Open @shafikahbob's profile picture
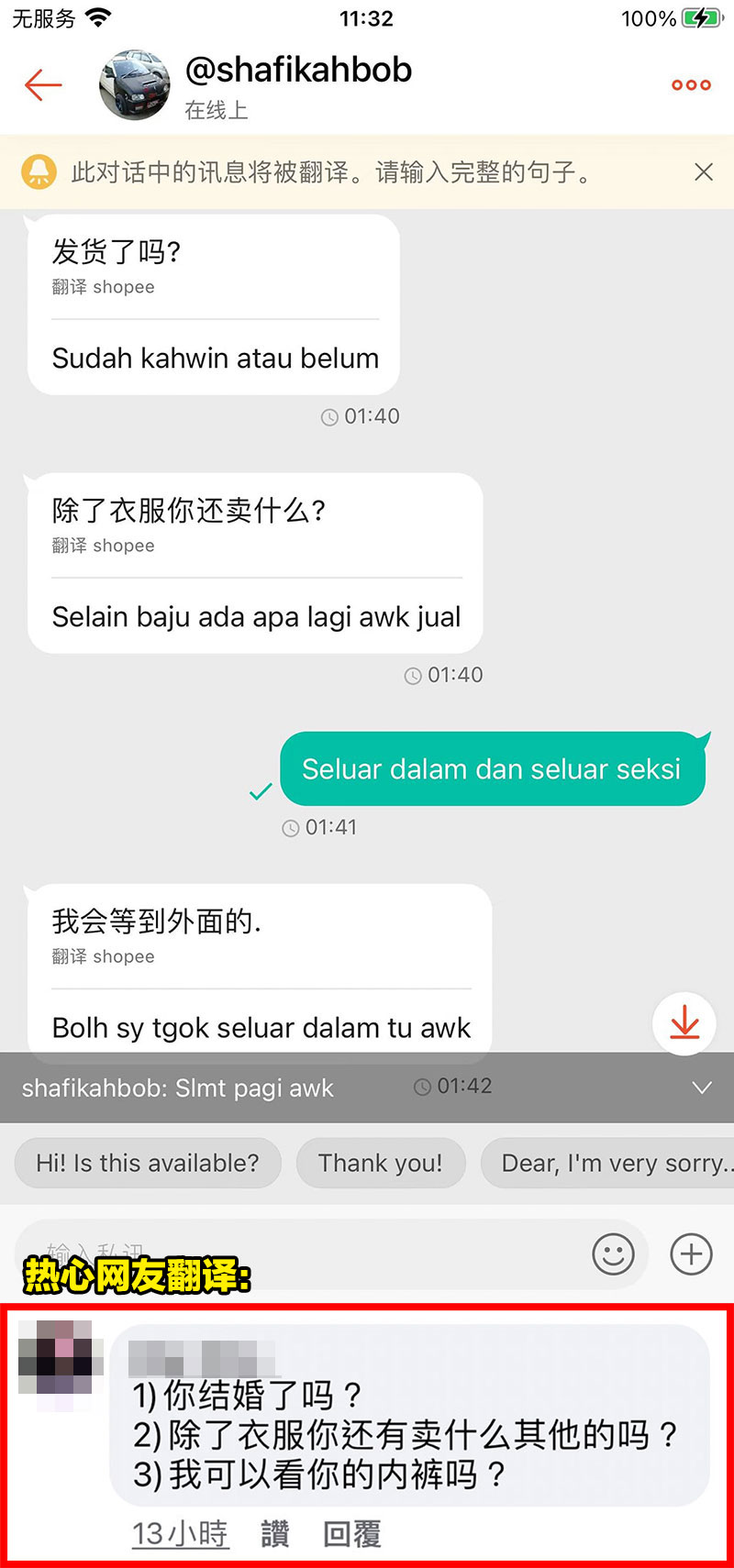This screenshot has width=734, height=1568. pos(135,85)
